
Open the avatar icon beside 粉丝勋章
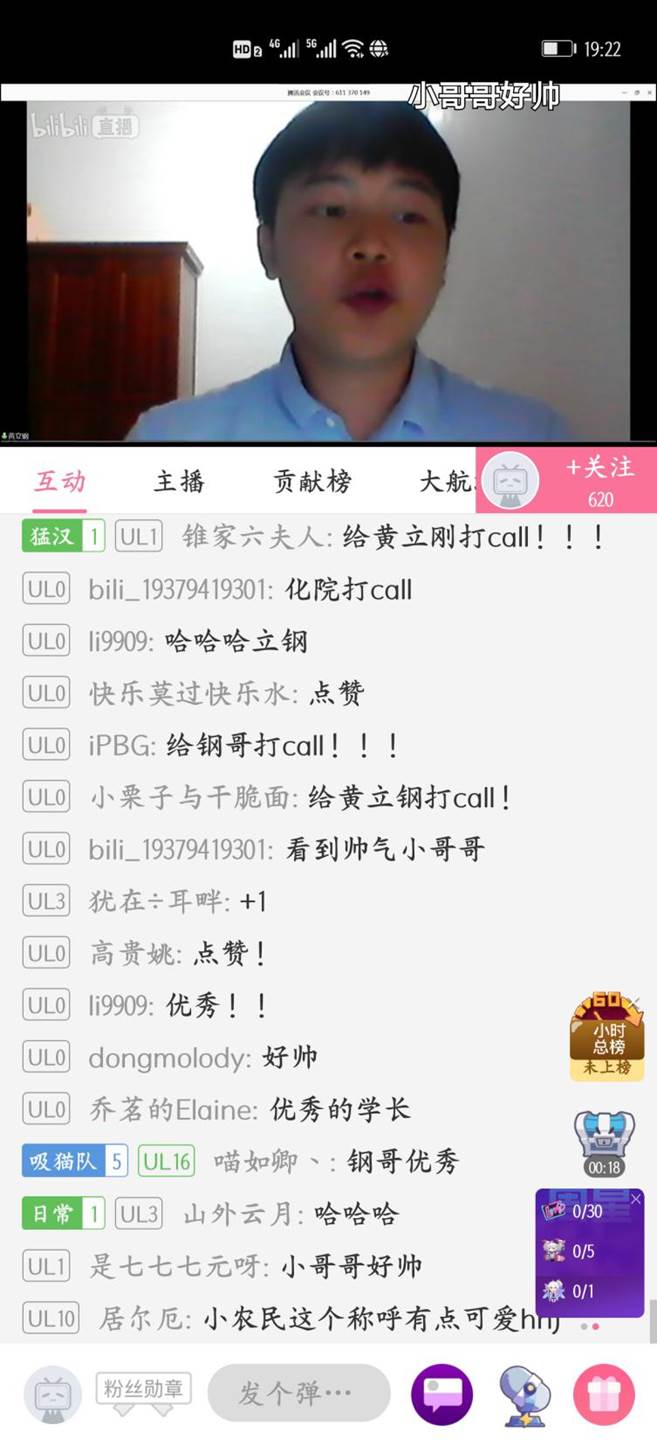click(52, 1394)
